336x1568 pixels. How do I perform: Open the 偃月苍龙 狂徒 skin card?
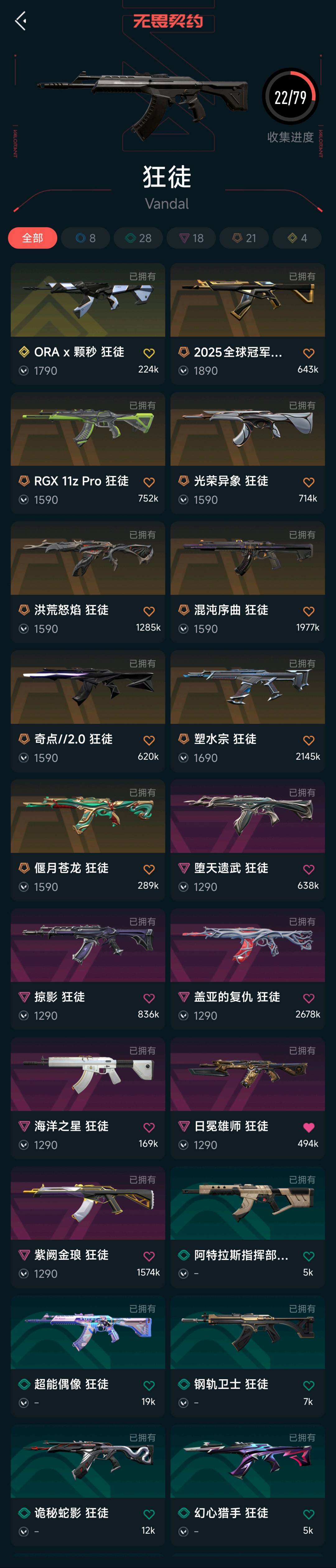88,840
